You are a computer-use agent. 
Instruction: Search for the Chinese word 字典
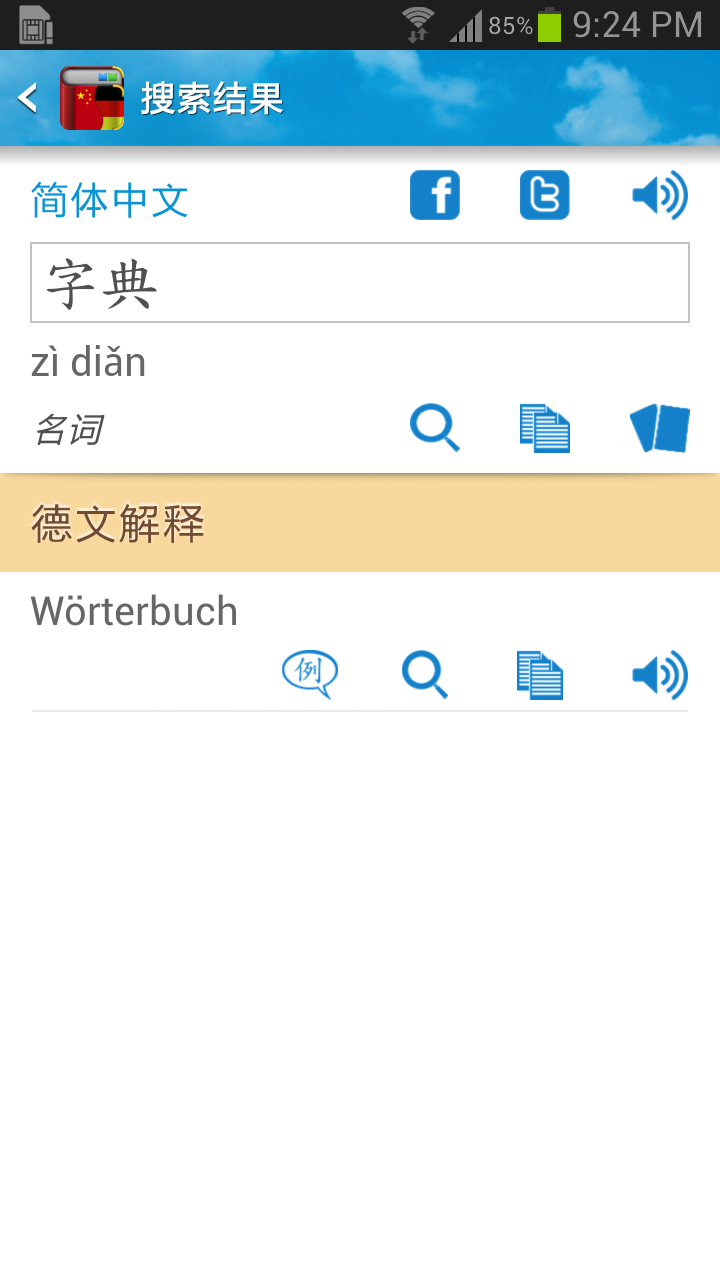(435, 429)
